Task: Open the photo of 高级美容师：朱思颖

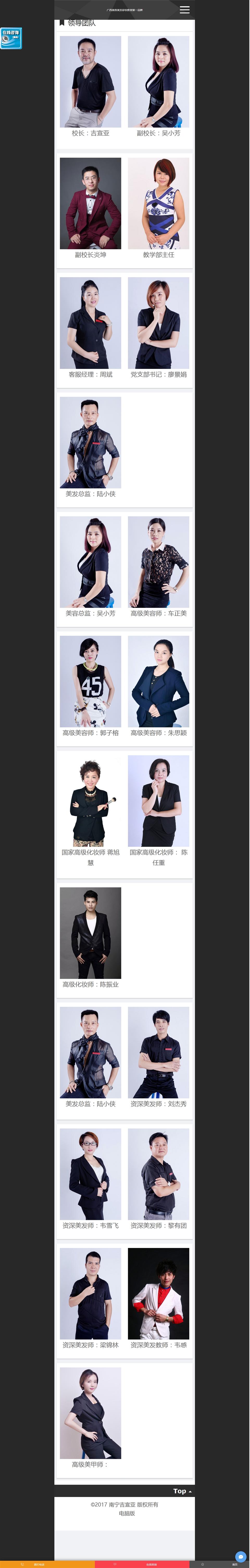Action: 159,682
